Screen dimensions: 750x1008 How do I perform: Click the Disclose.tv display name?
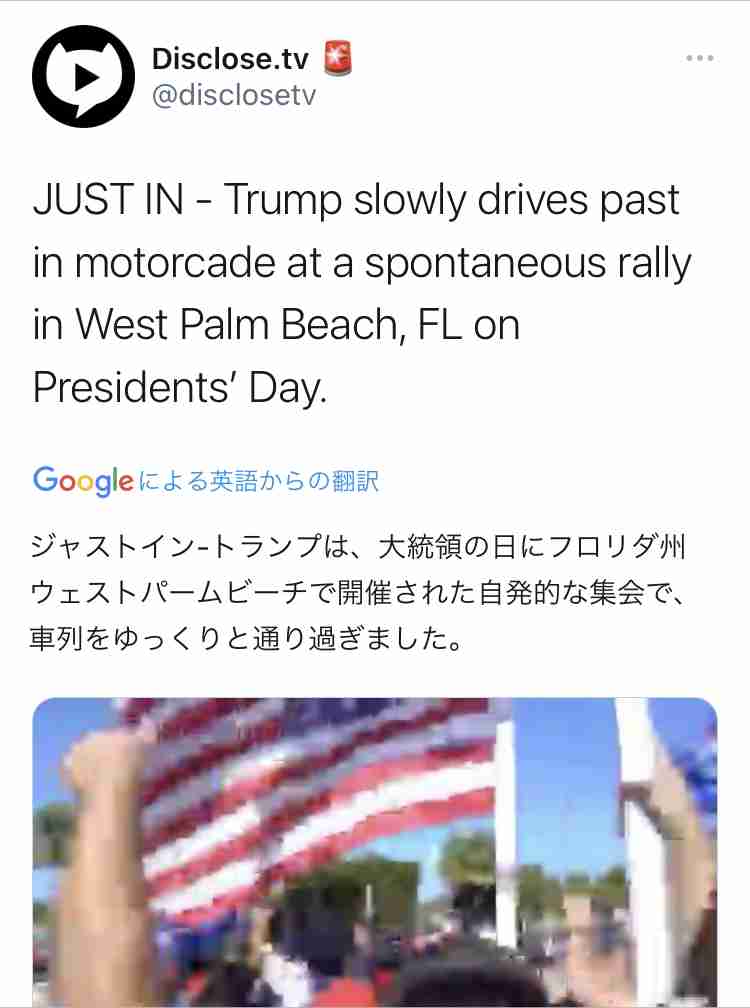(228, 58)
